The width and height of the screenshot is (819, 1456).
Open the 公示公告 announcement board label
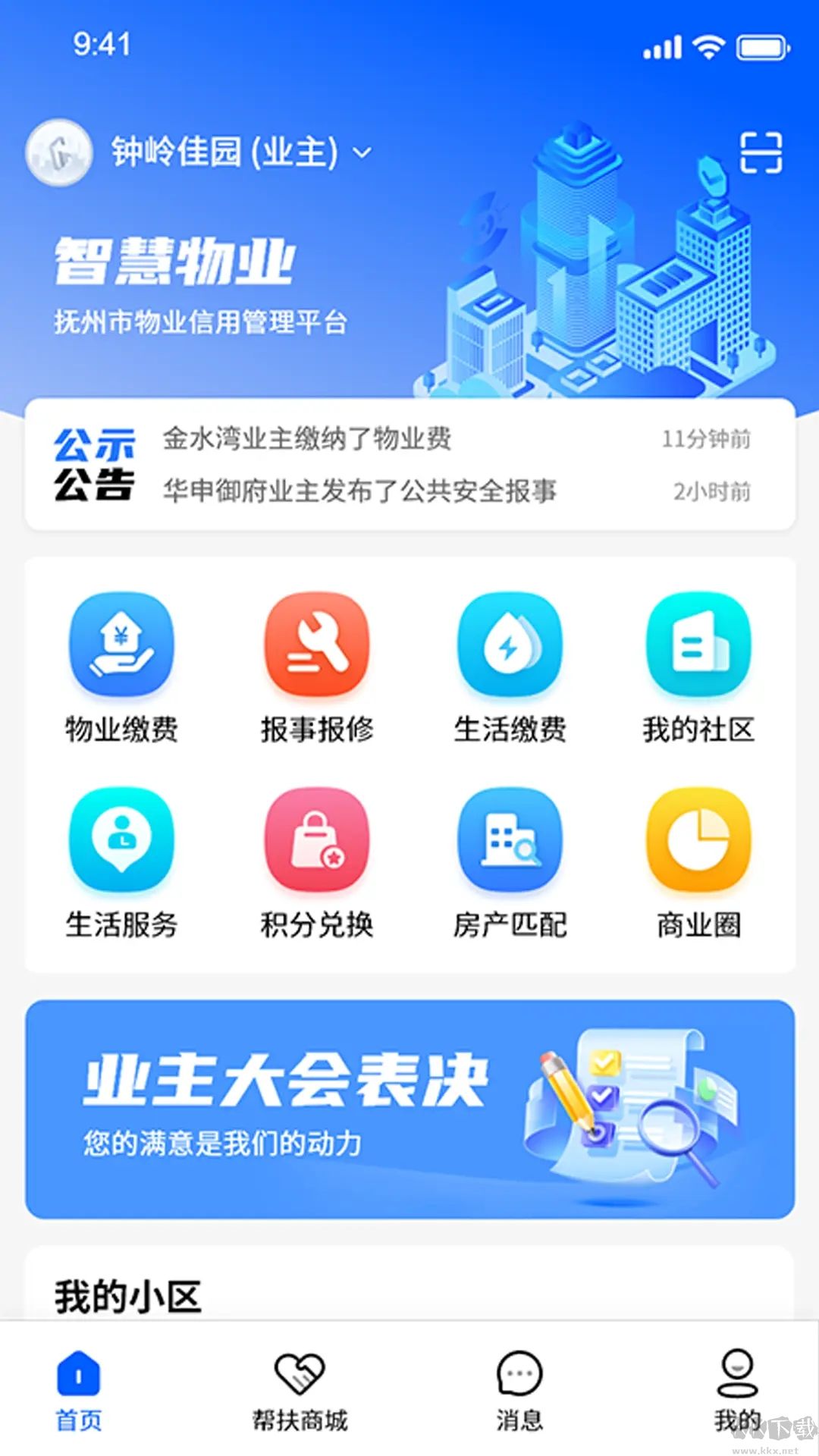click(95, 464)
